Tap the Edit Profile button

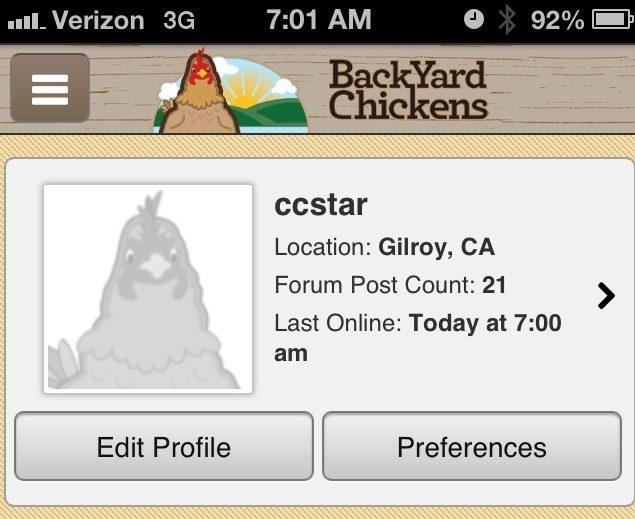(x=163, y=447)
